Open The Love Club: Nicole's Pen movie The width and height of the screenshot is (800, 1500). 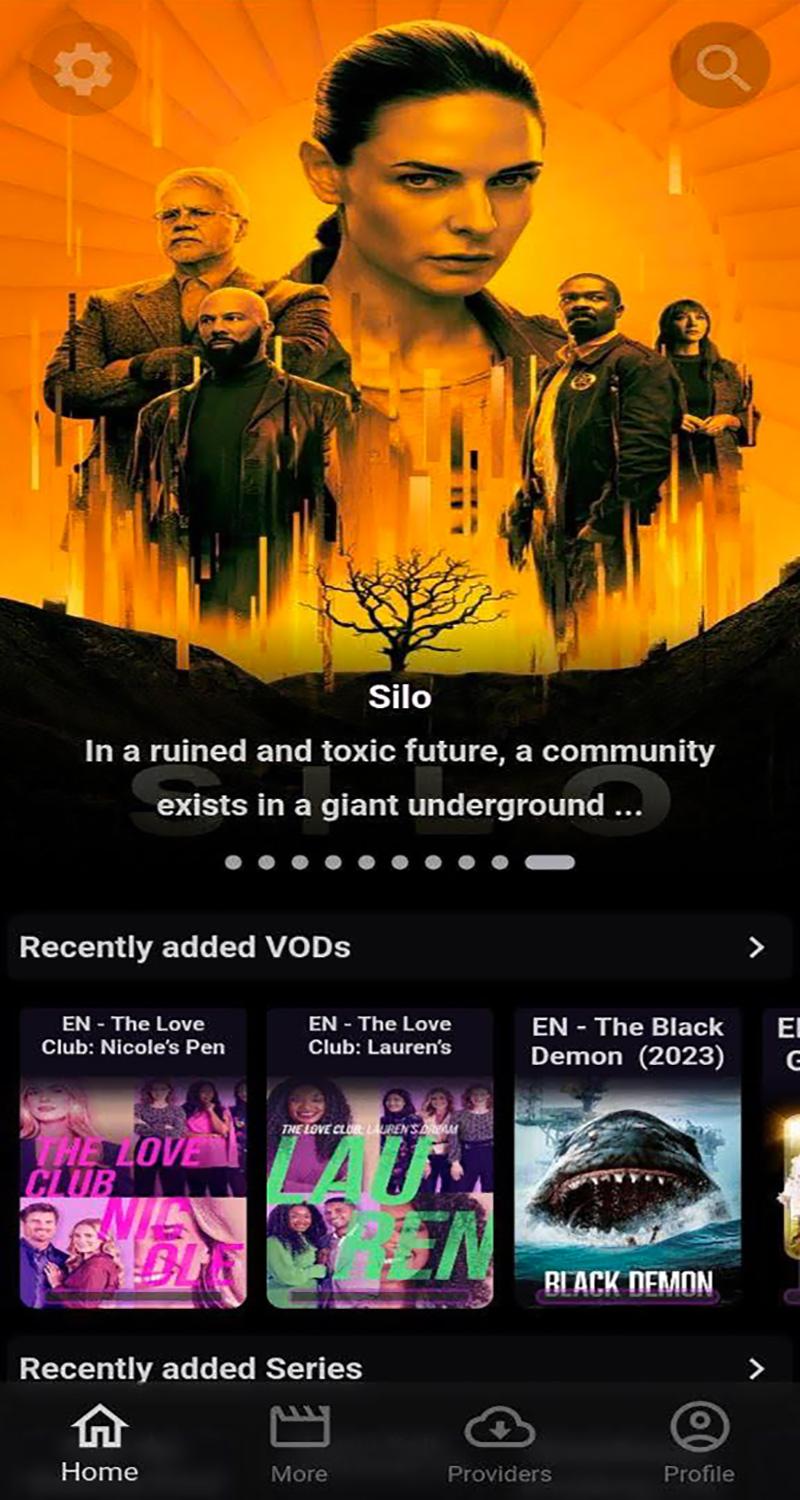click(x=133, y=1158)
